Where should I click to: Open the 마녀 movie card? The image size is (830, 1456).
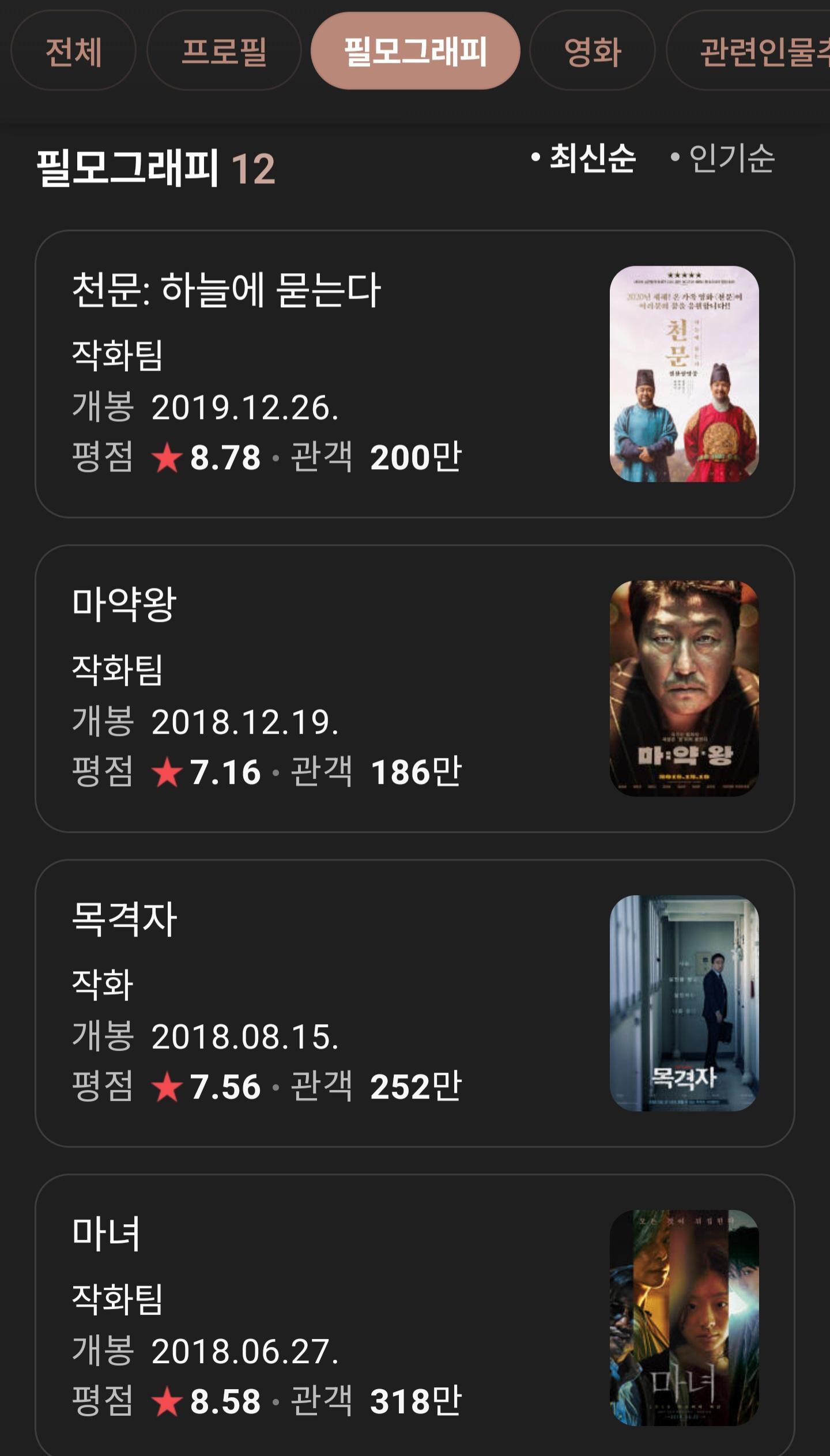(414, 1317)
